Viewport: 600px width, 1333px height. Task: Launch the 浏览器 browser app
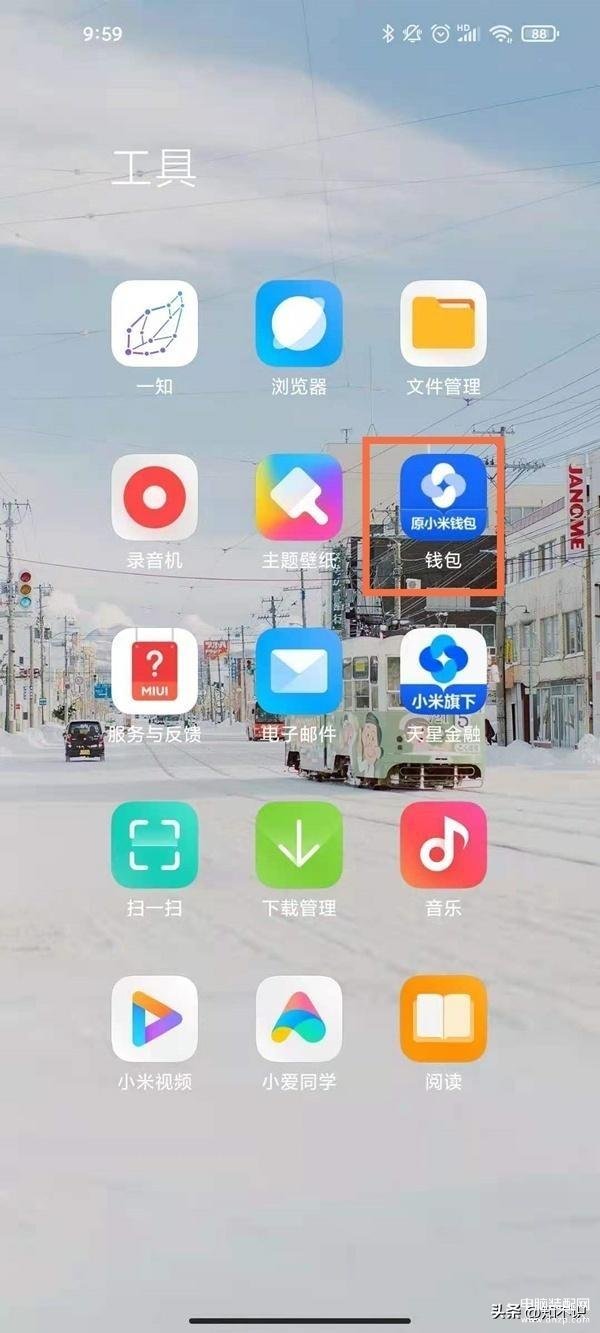pyautogui.click(x=299, y=323)
